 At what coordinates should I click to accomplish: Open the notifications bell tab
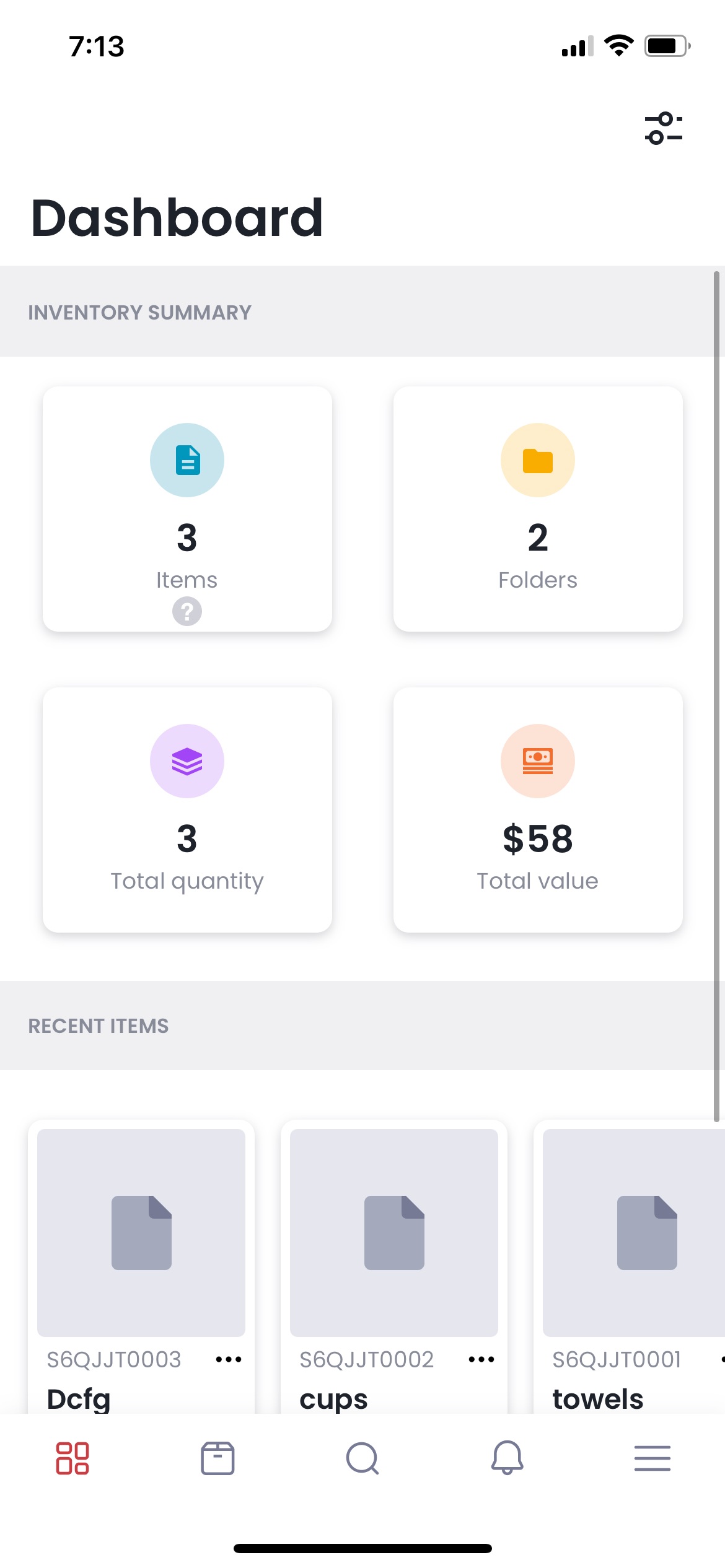507,1458
